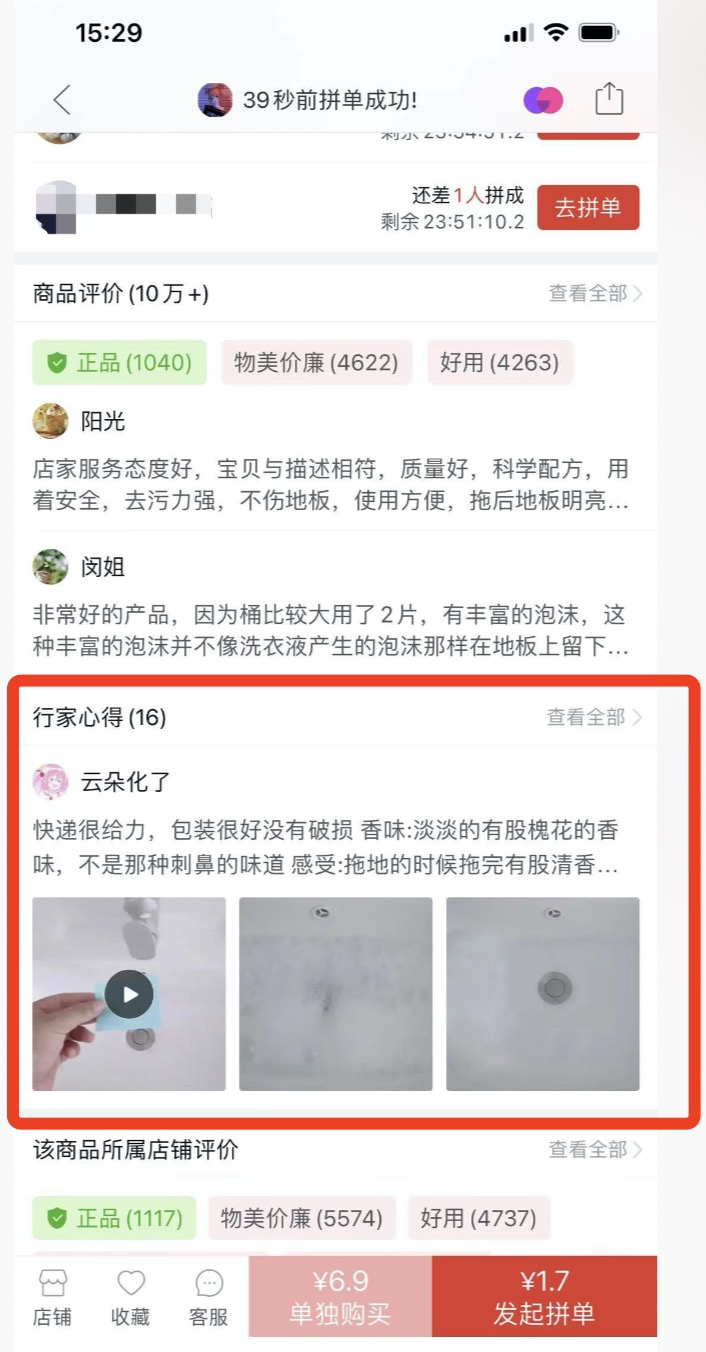Show reviews tagged 好用 (4263)
The height and width of the screenshot is (1352, 706).
[x=500, y=362]
